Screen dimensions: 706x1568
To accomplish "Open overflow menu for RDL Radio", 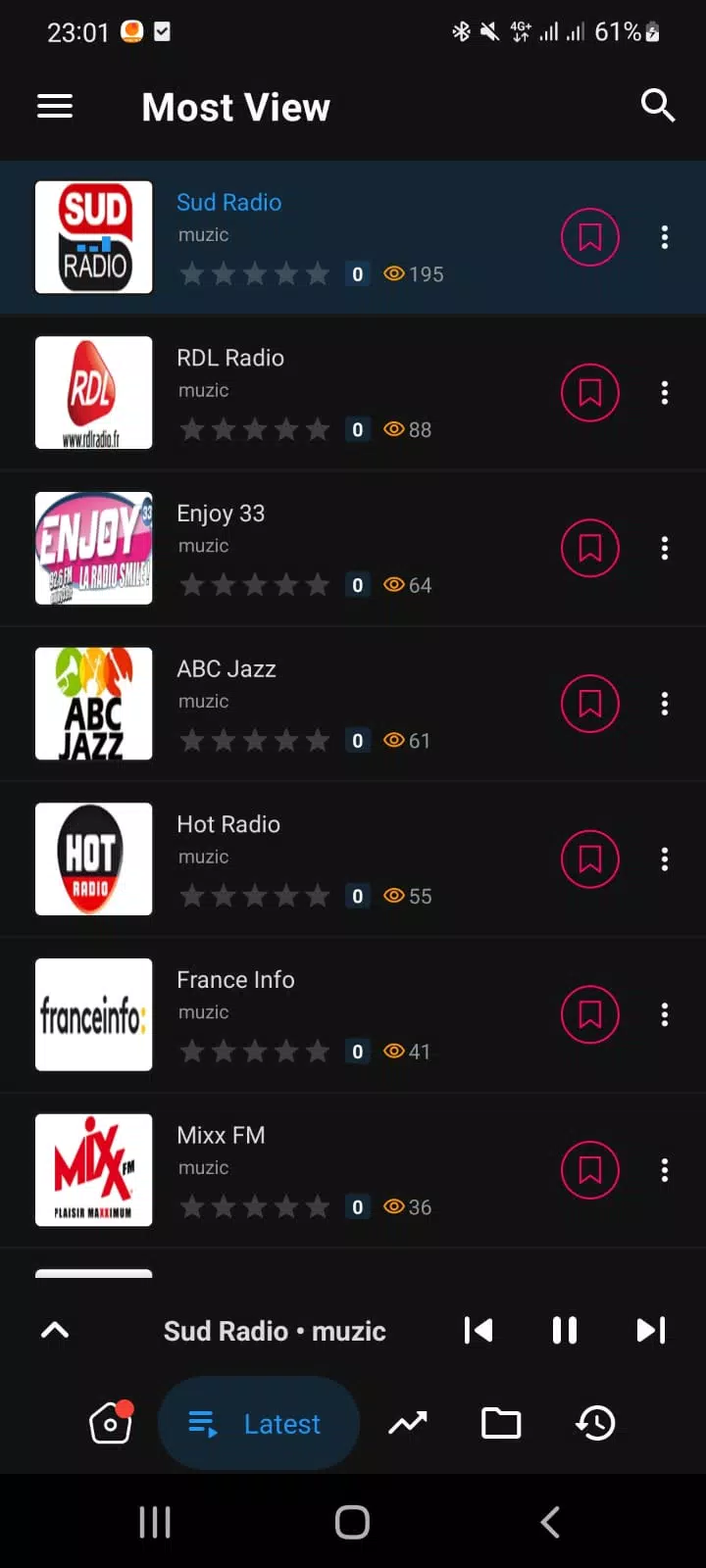I will pyautogui.click(x=665, y=393).
